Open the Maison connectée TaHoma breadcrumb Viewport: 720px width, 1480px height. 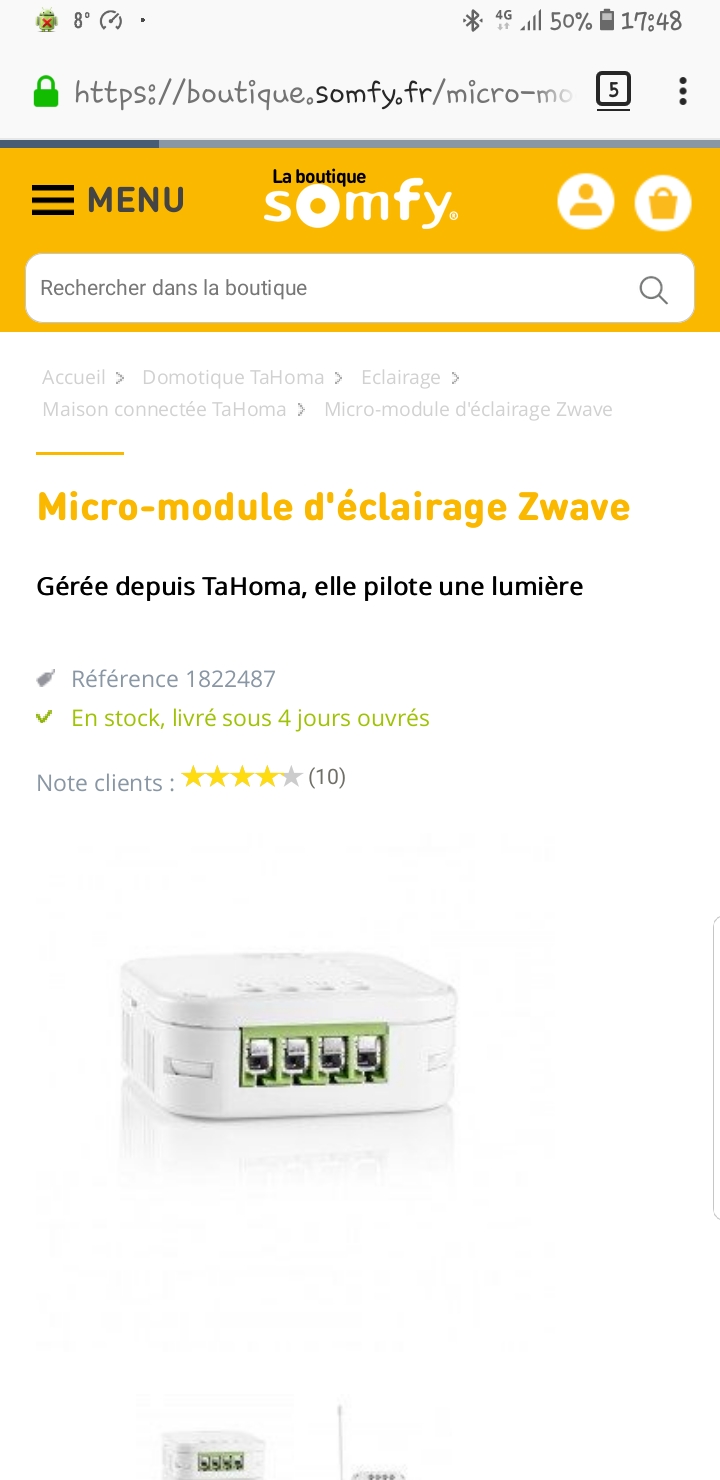(164, 409)
